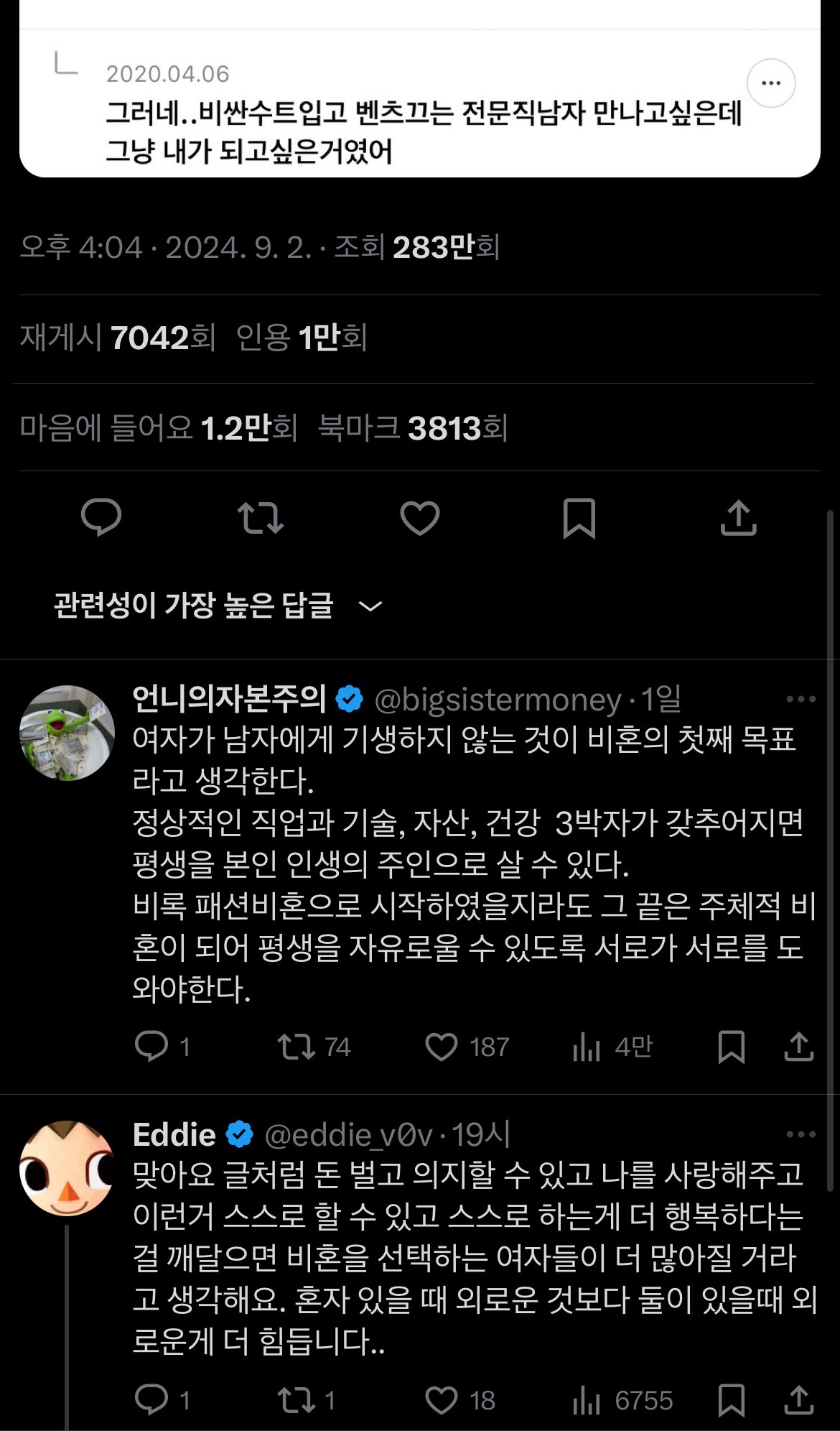
Task: Bookmark 언니의자본주의's reply
Action: coord(731,1047)
